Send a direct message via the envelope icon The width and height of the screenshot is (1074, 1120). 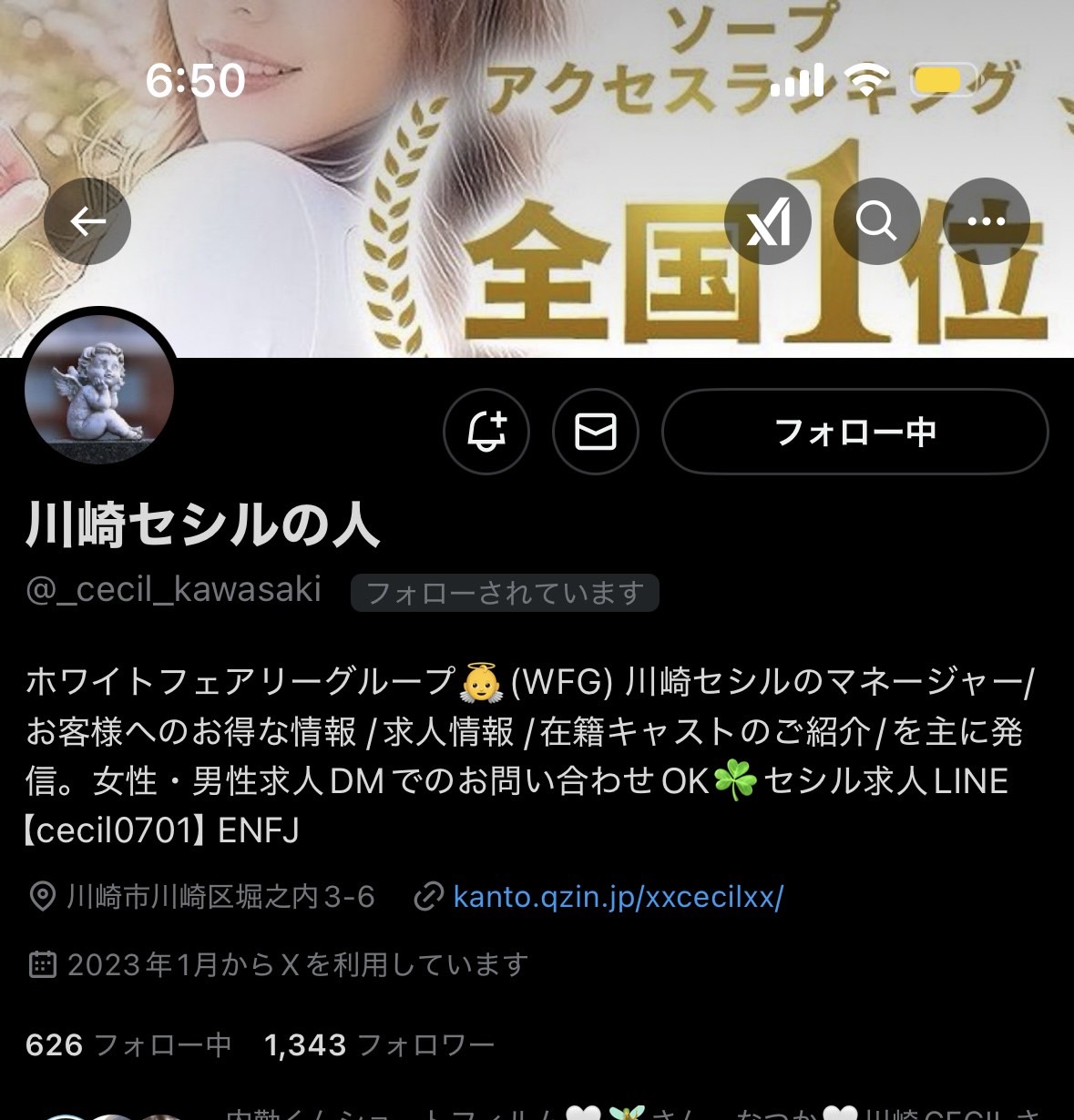(596, 432)
